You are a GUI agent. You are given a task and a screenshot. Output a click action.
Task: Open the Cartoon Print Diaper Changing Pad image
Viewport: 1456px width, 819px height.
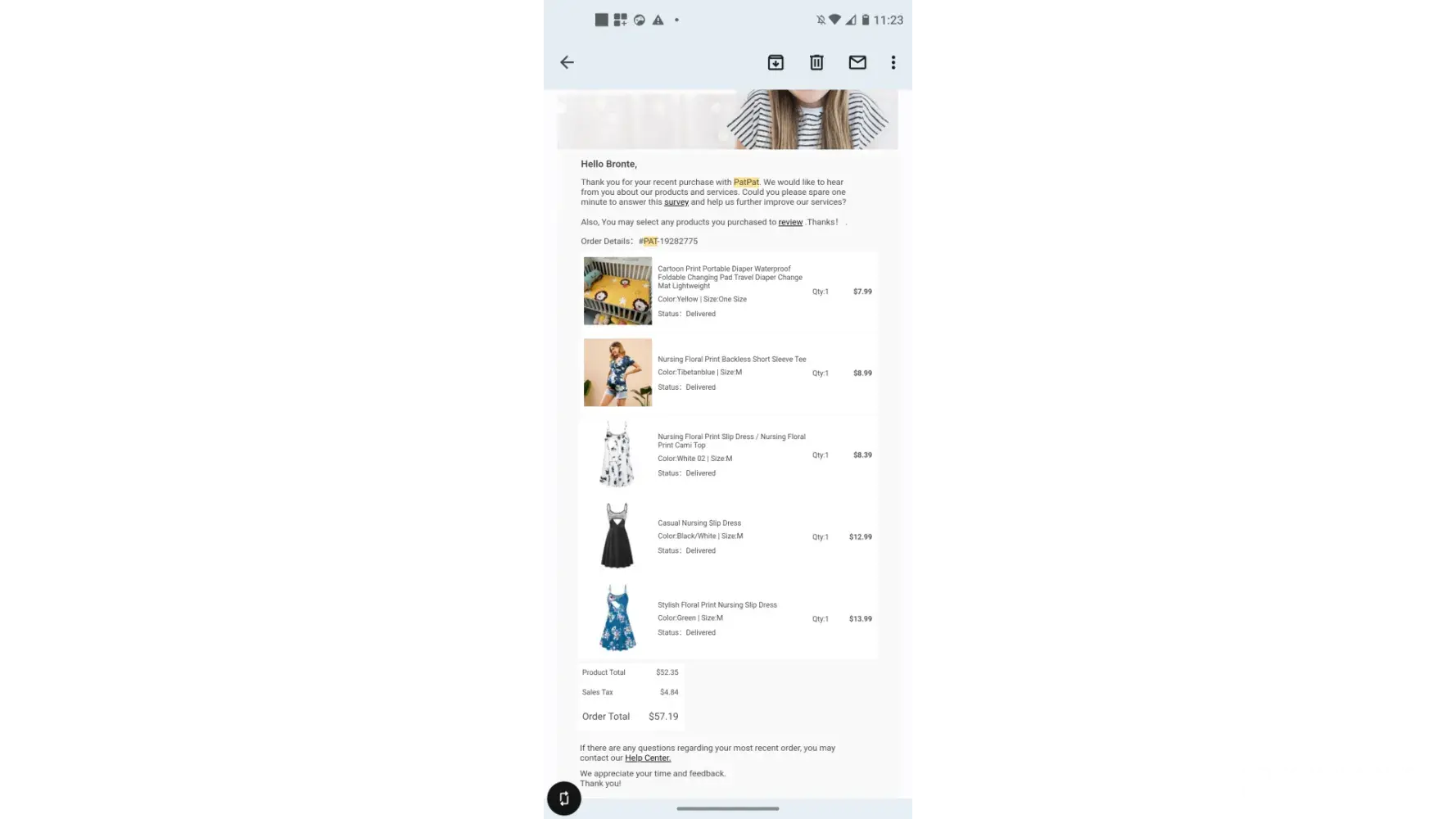pos(617,291)
